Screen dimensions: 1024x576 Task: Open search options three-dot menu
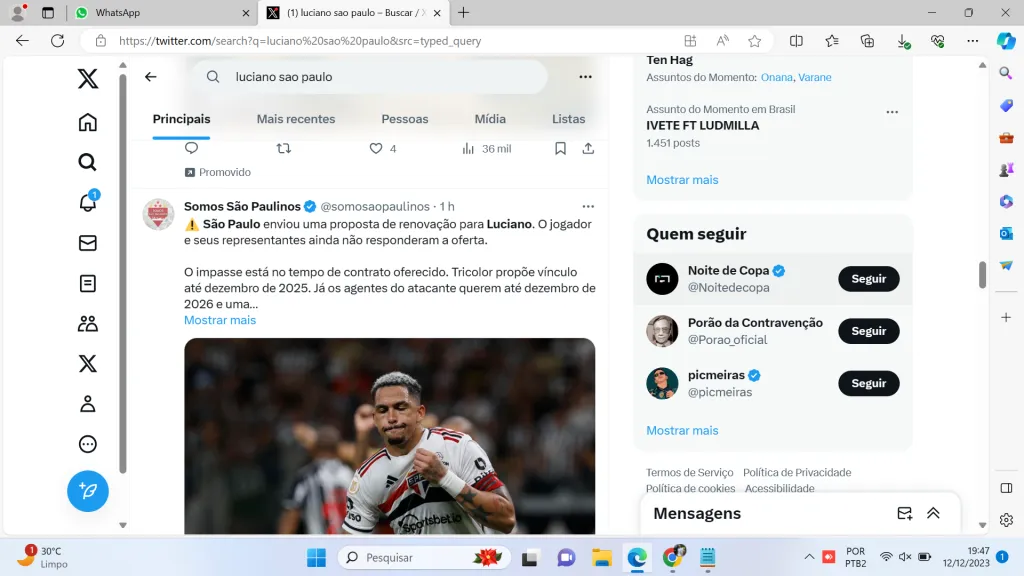[x=585, y=77]
